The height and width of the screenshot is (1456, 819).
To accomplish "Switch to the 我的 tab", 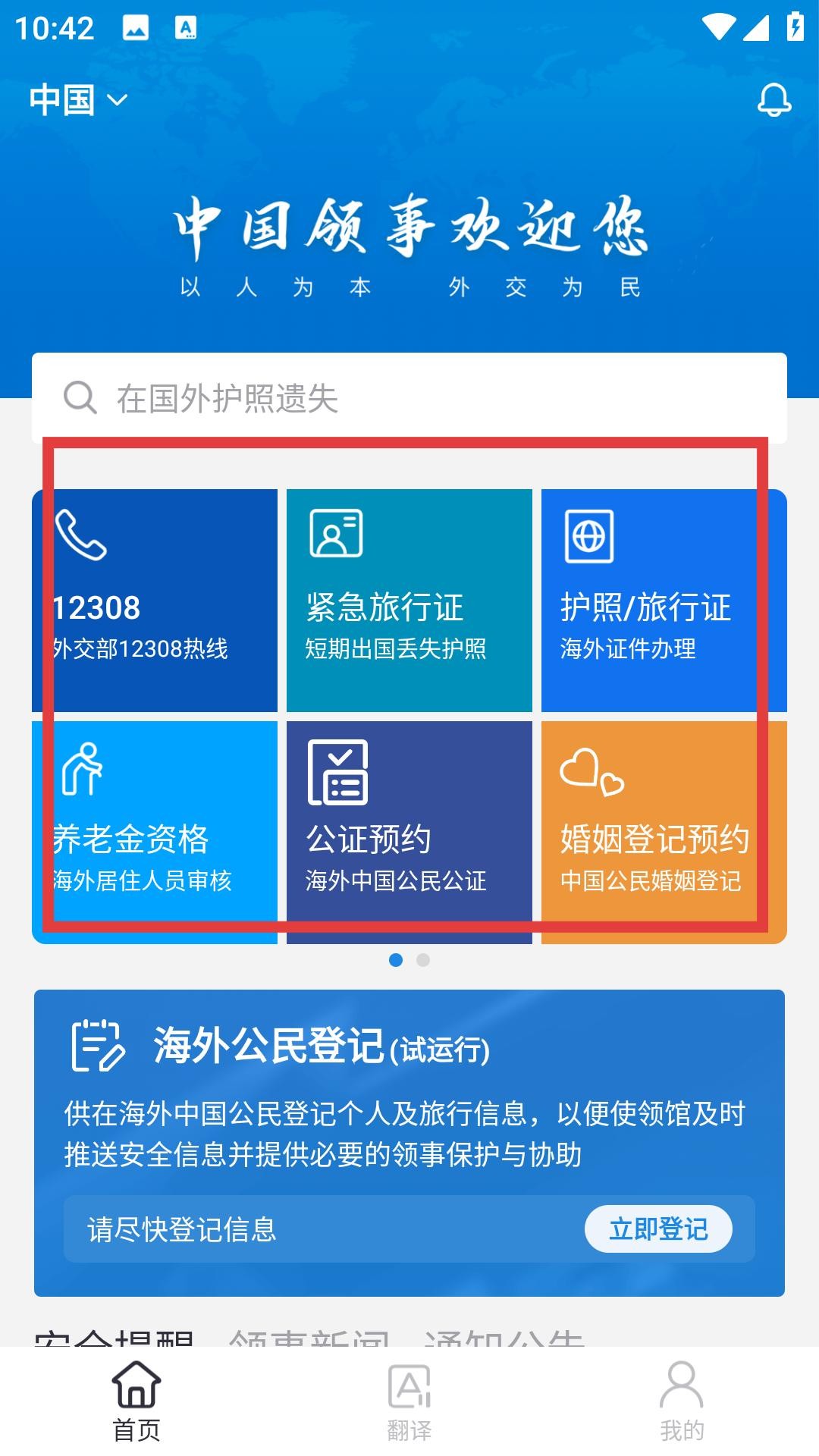I will point(681,1401).
